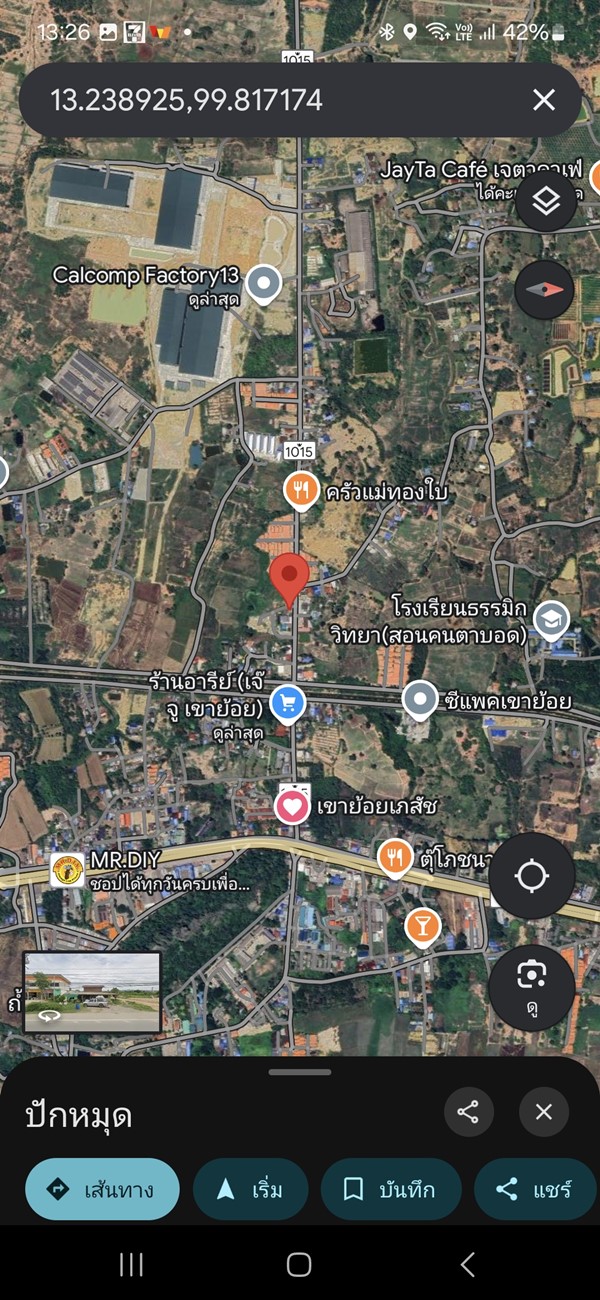Save the place with บันทึก button
The width and height of the screenshot is (600, 1300).
[391, 1189]
